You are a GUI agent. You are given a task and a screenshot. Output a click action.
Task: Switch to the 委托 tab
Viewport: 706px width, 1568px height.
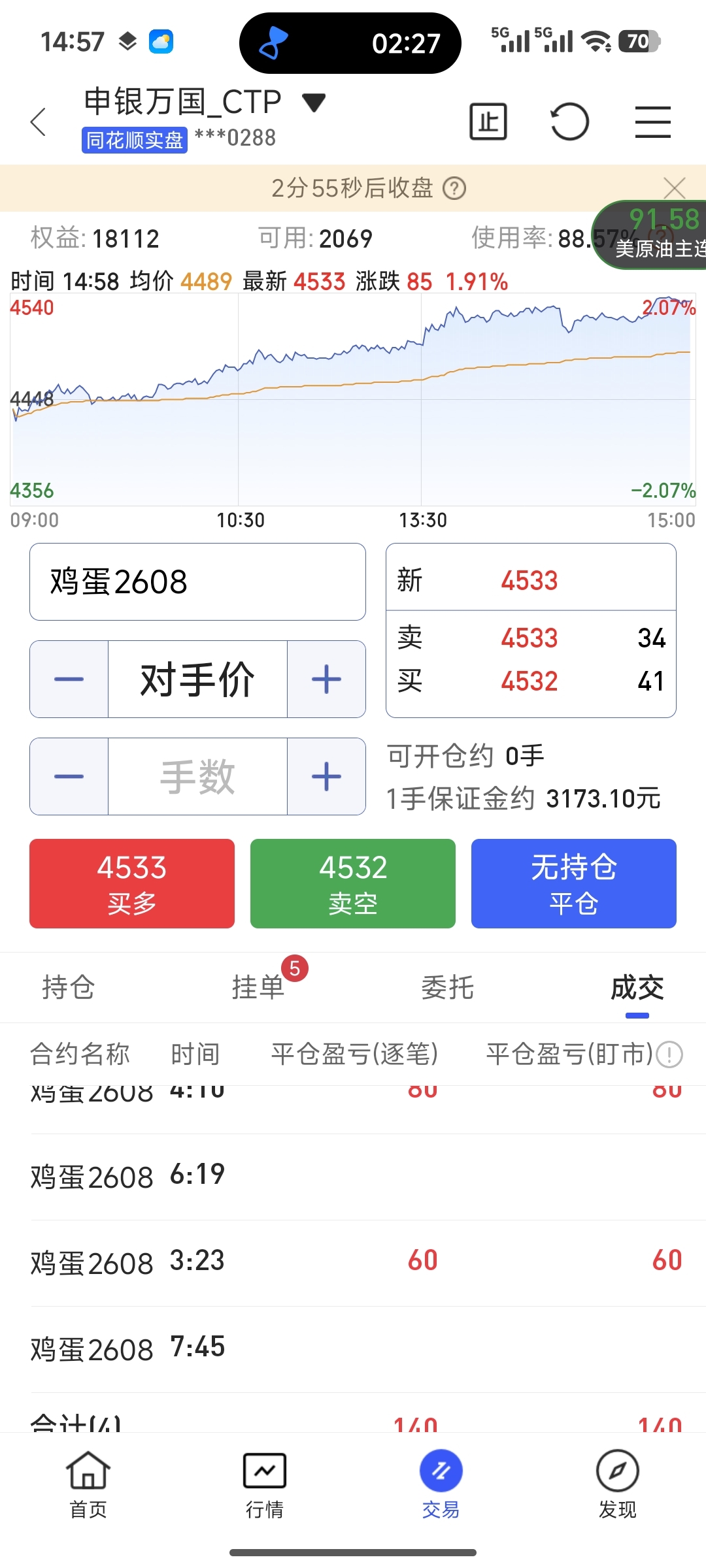tap(448, 987)
